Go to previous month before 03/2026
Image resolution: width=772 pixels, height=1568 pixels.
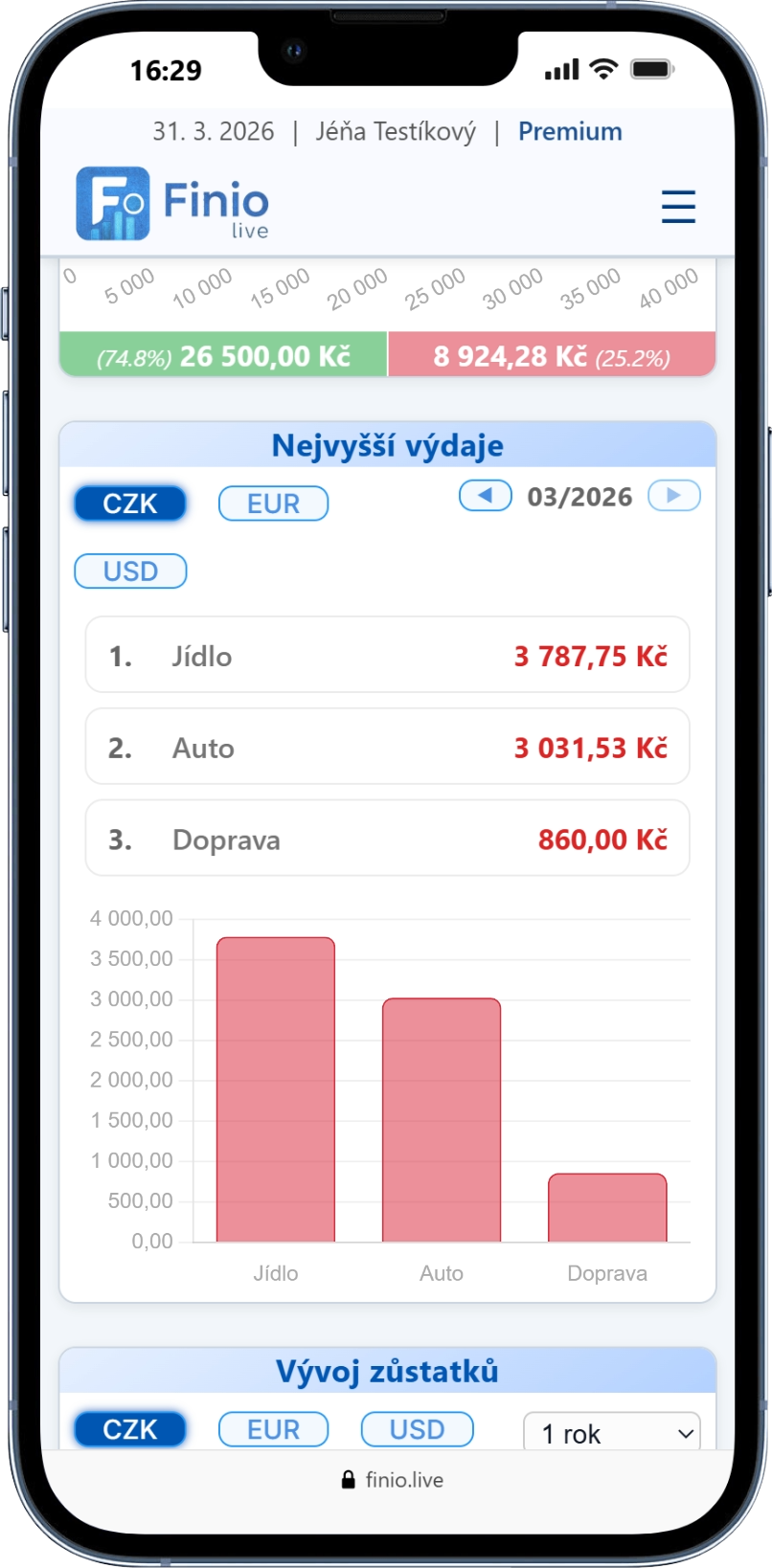tap(486, 496)
